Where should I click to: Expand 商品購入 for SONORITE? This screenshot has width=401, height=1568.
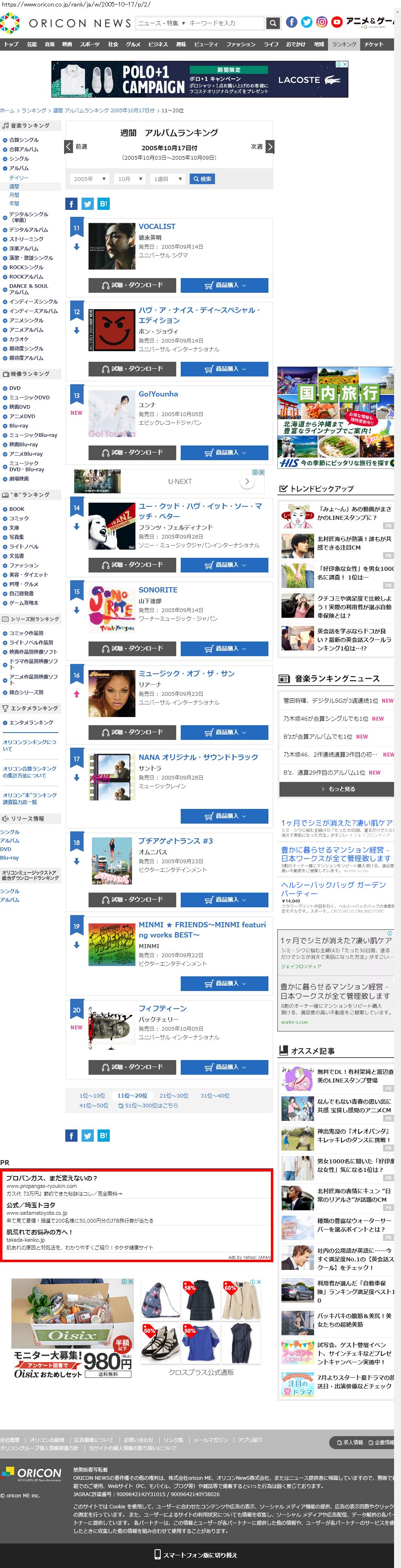(x=224, y=649)
